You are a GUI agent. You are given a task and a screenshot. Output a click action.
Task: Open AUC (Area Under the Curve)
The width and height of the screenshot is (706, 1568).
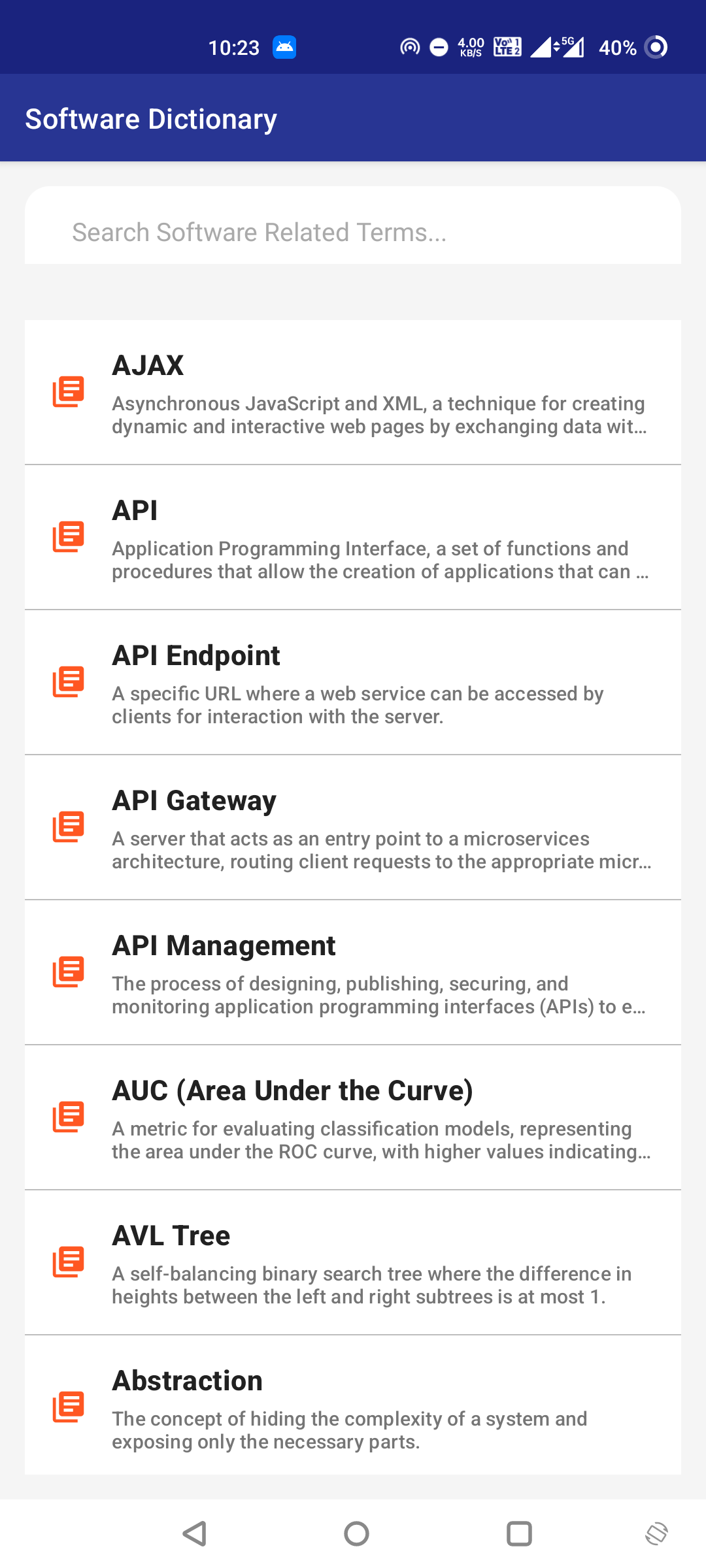coord(353,1118)
